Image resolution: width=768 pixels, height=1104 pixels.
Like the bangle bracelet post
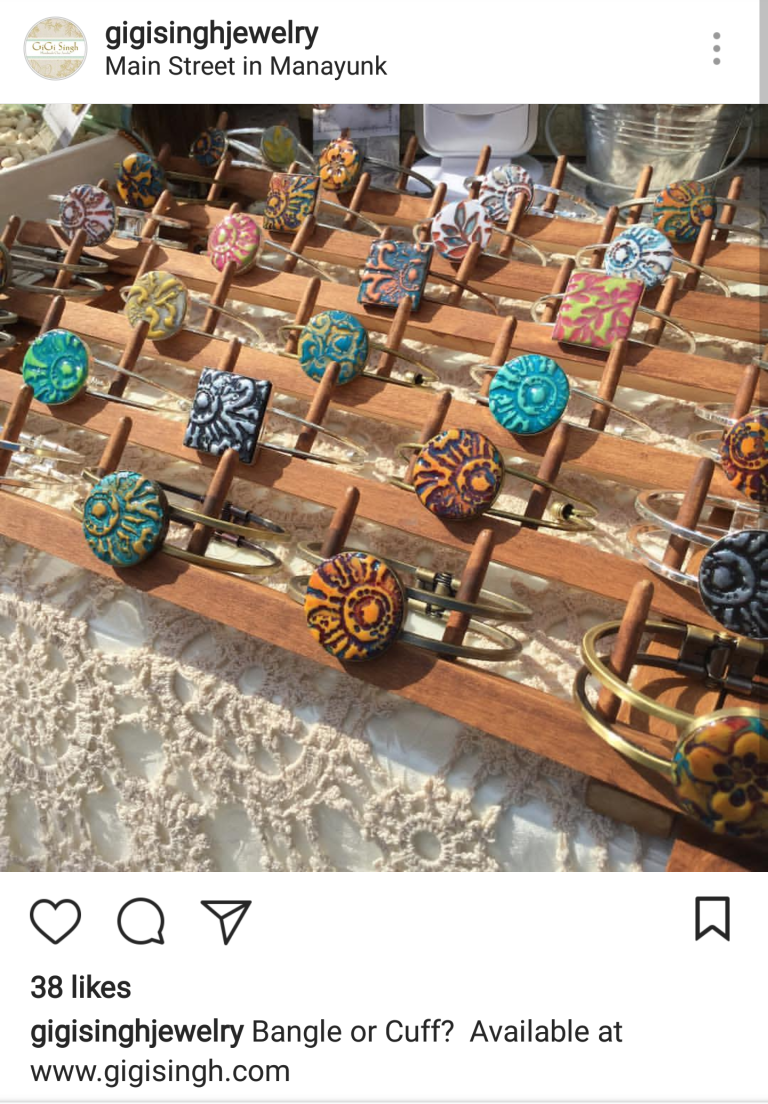click(x=55, y=921)
